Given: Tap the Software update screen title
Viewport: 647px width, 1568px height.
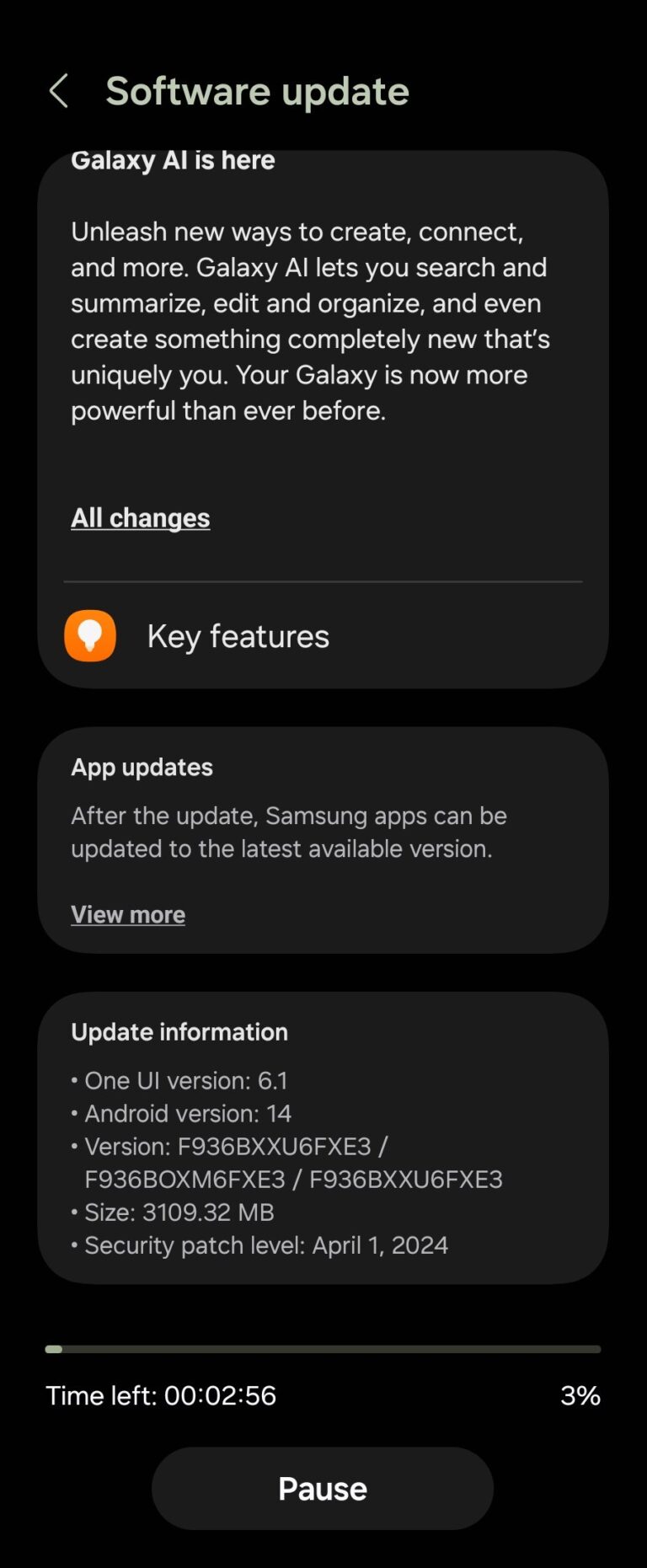Looking at the screenshot, I should coord(257,90).
